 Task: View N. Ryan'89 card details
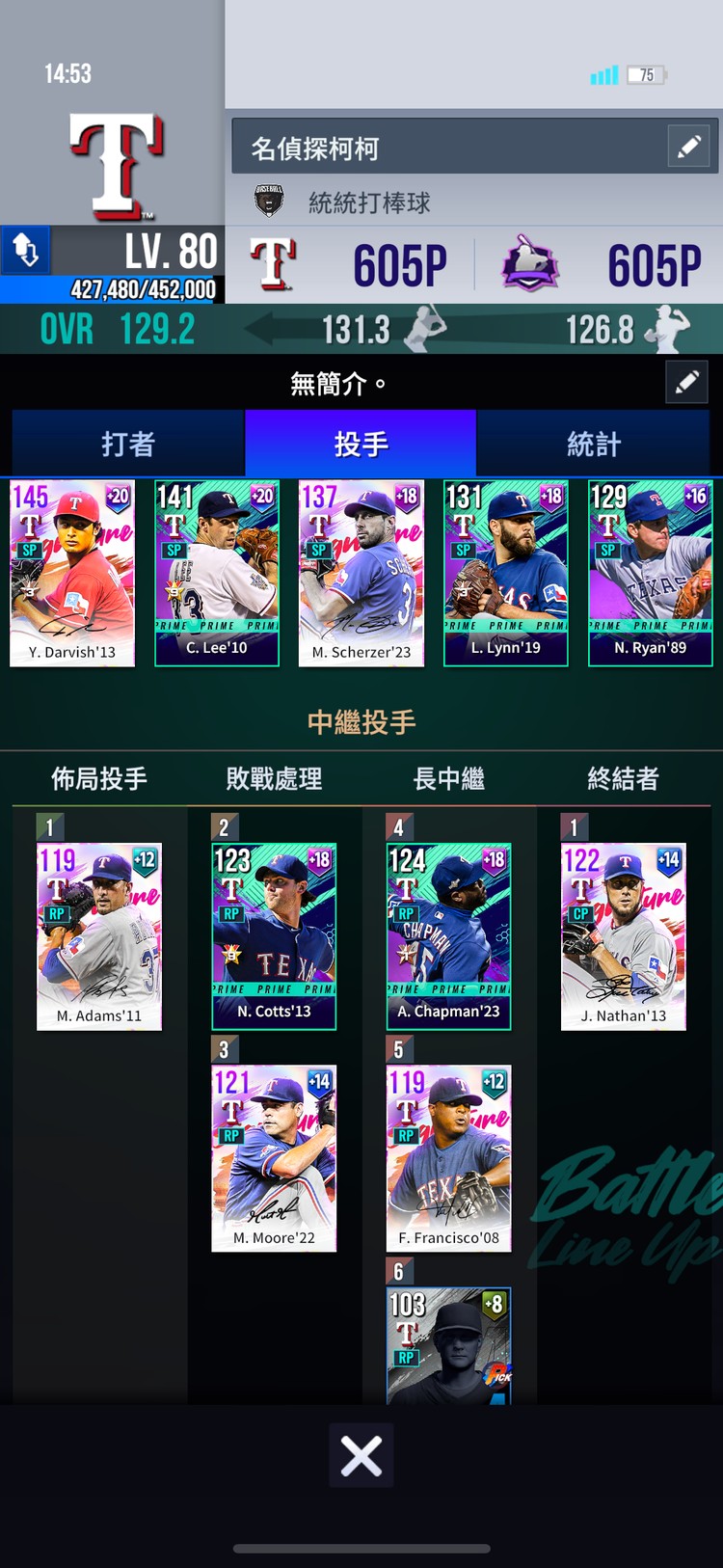pos(651,573)
